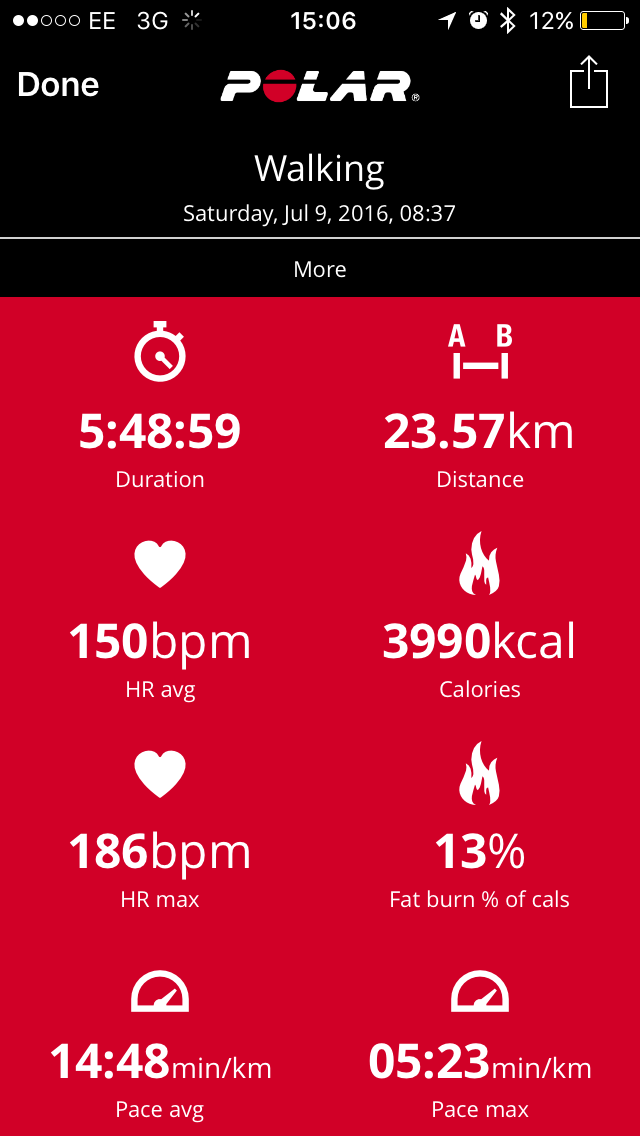Share this walking session
Image resolution: width=640 pixels, height=1136 pixels.
[x=588, y=83]
